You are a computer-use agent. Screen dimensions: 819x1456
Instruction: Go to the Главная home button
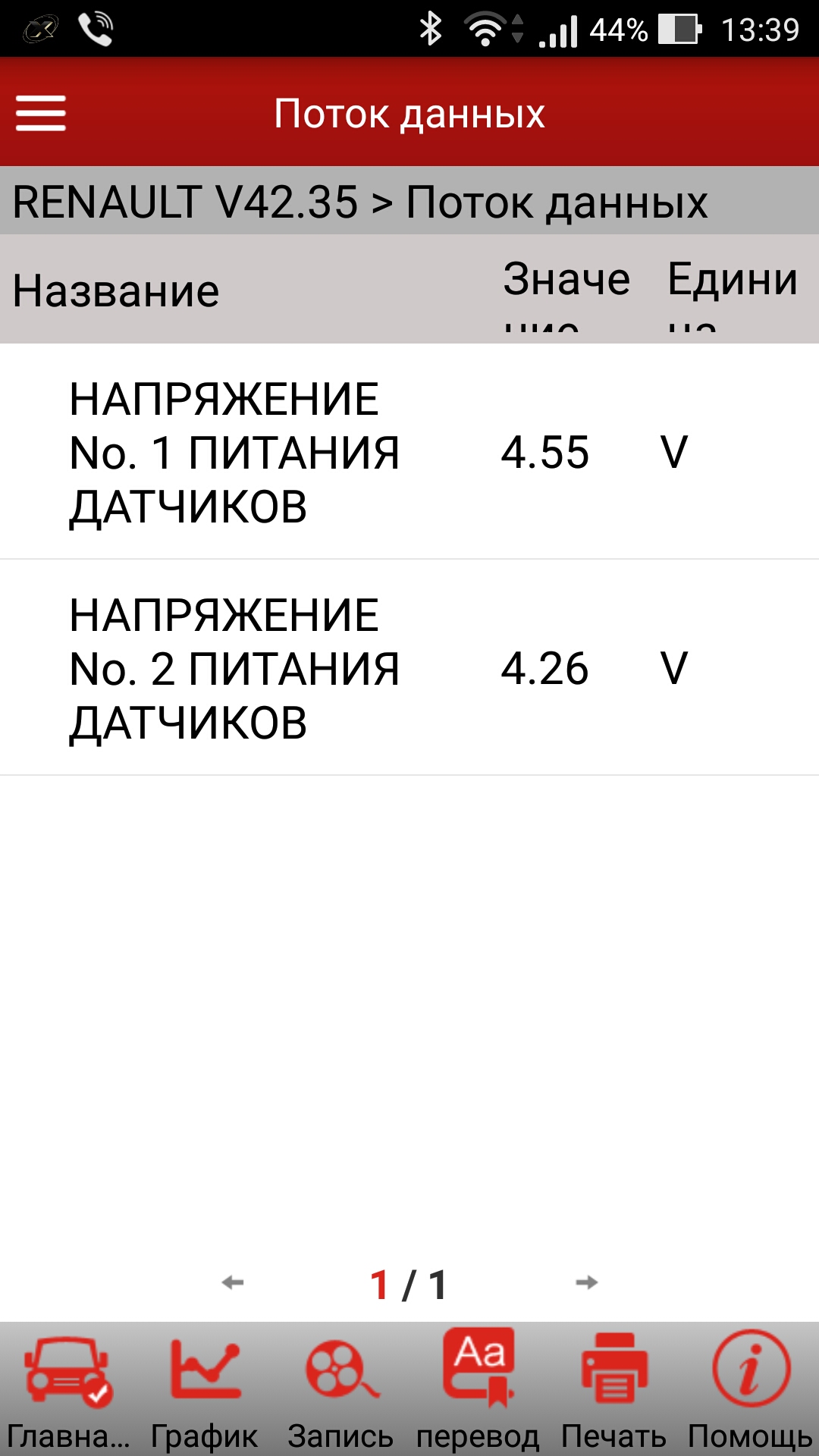68,1389
